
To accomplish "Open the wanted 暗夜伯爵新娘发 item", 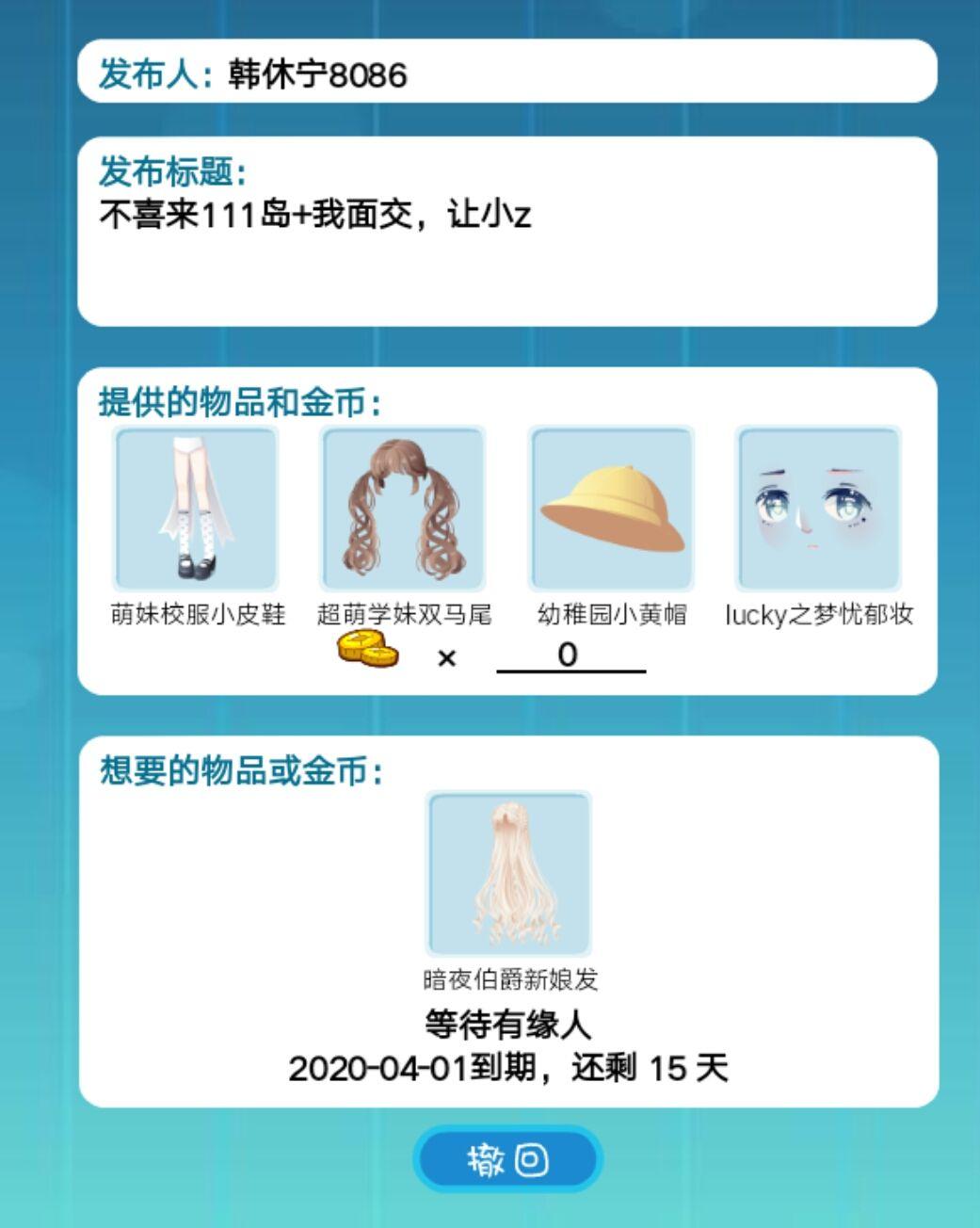I will (x=509, y=874).
